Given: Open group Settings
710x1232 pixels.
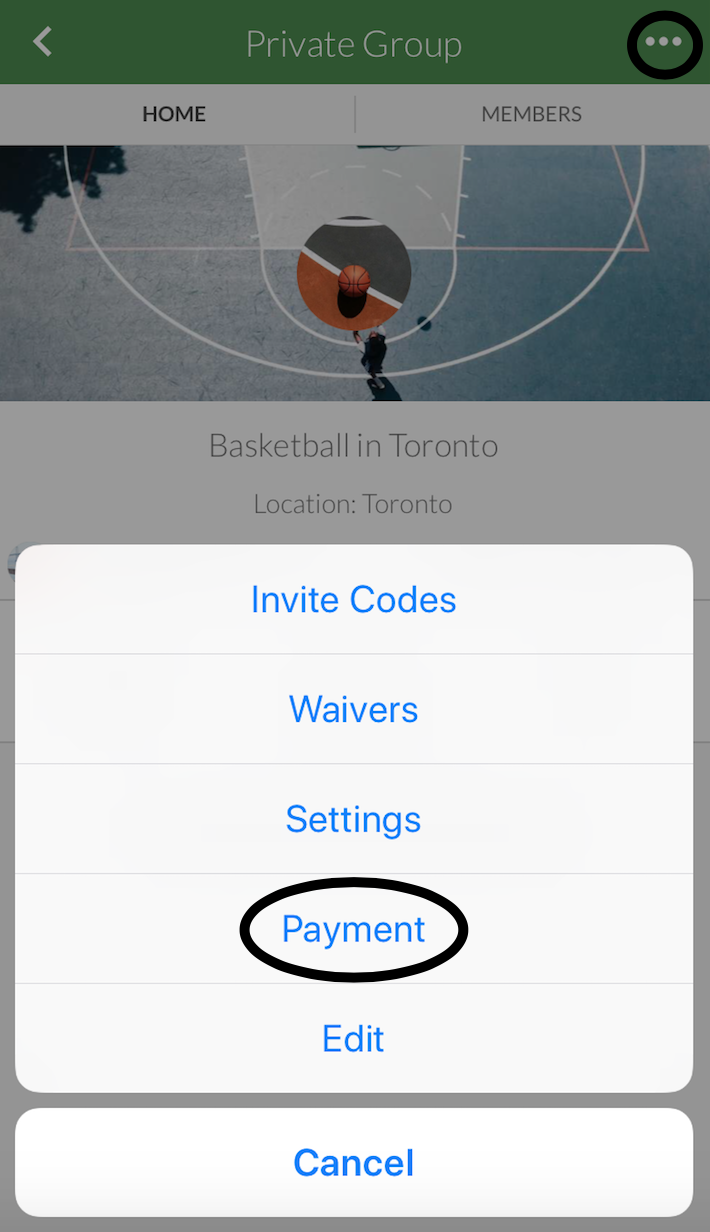Looking at the screenshot, I should click(x=354, y=819).
